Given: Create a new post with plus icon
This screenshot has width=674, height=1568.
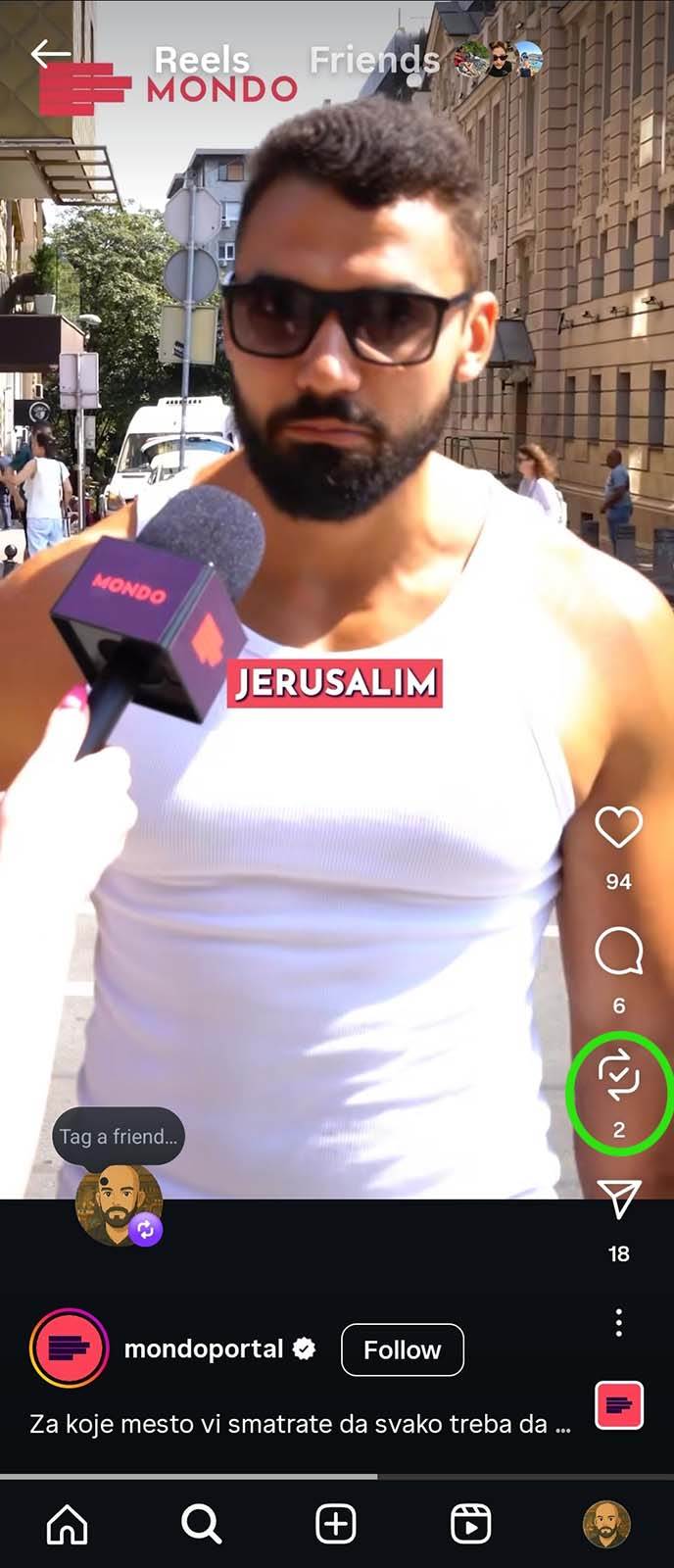Looking at the screenshot, I should pos(336,1524).
